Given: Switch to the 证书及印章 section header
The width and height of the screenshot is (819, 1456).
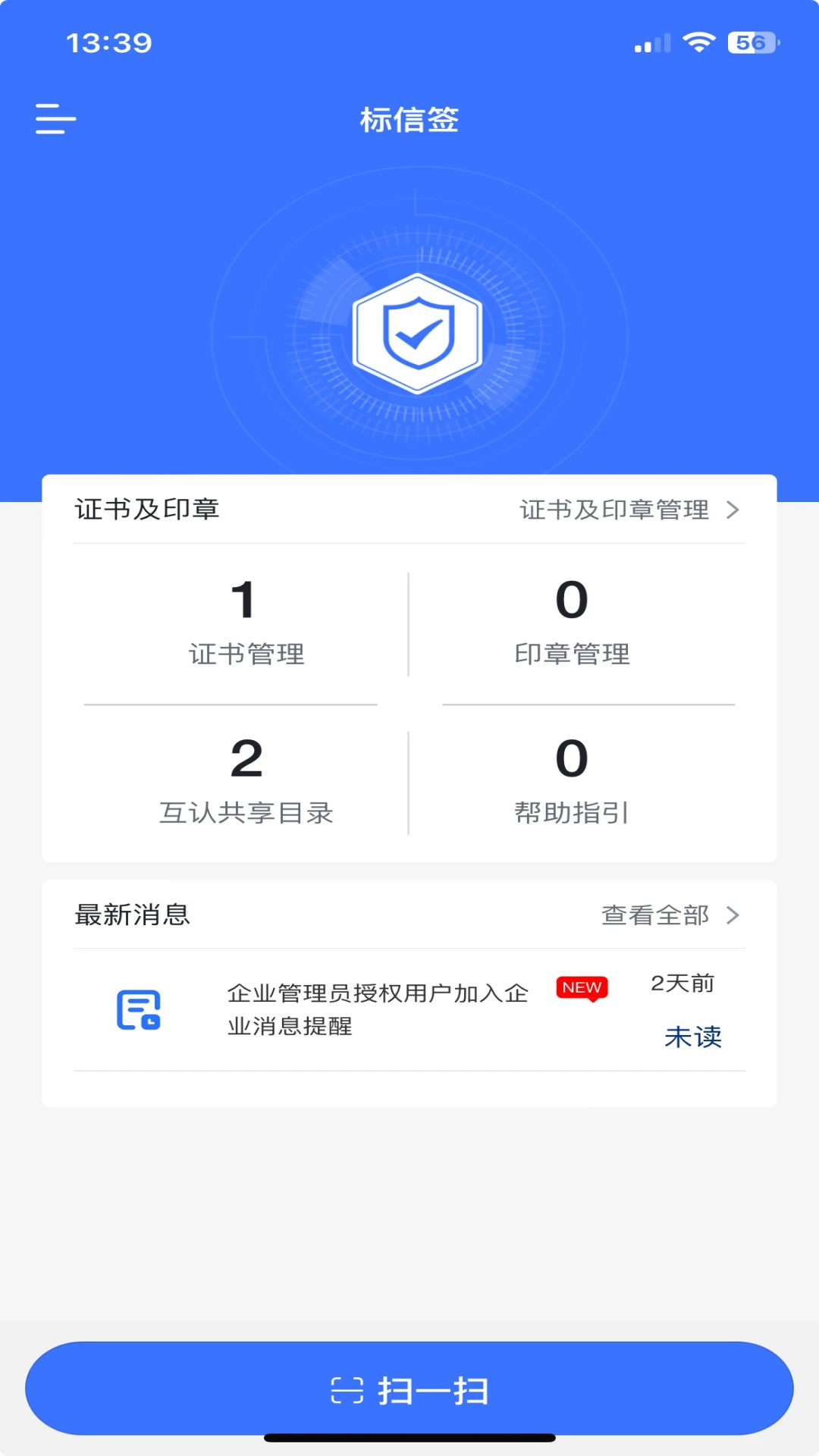Looking at the screenshot, I should (x=146, y=510).
